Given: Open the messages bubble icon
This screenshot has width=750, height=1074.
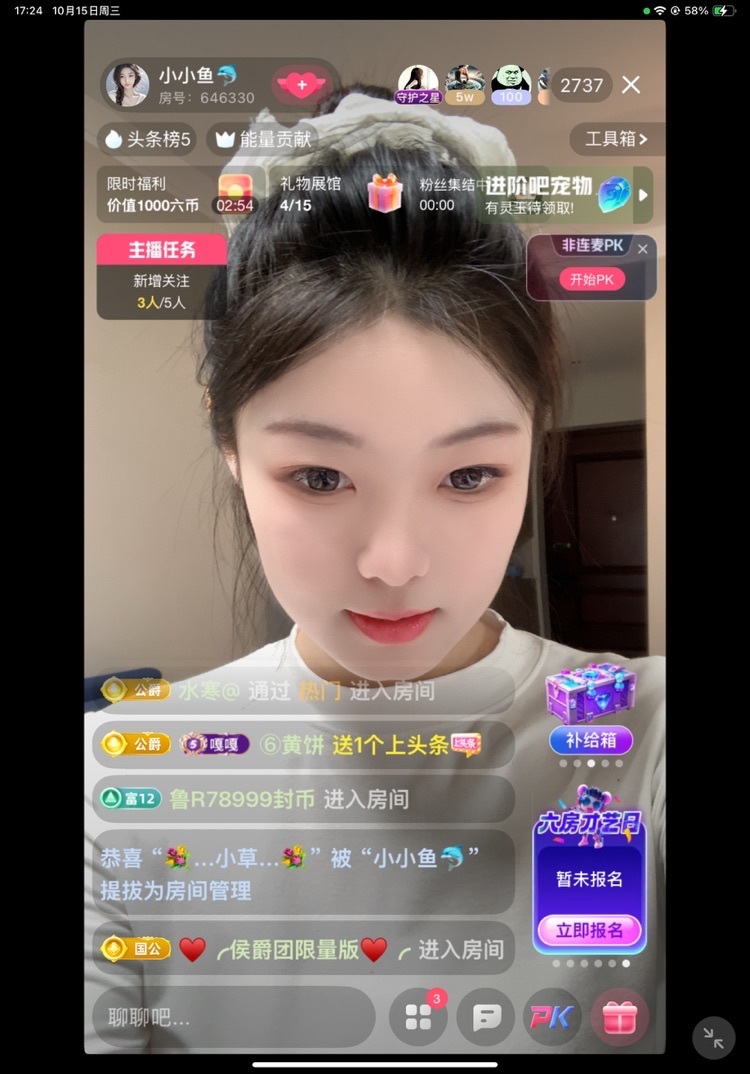Looking at the screenshot, I should [486, 1018].
